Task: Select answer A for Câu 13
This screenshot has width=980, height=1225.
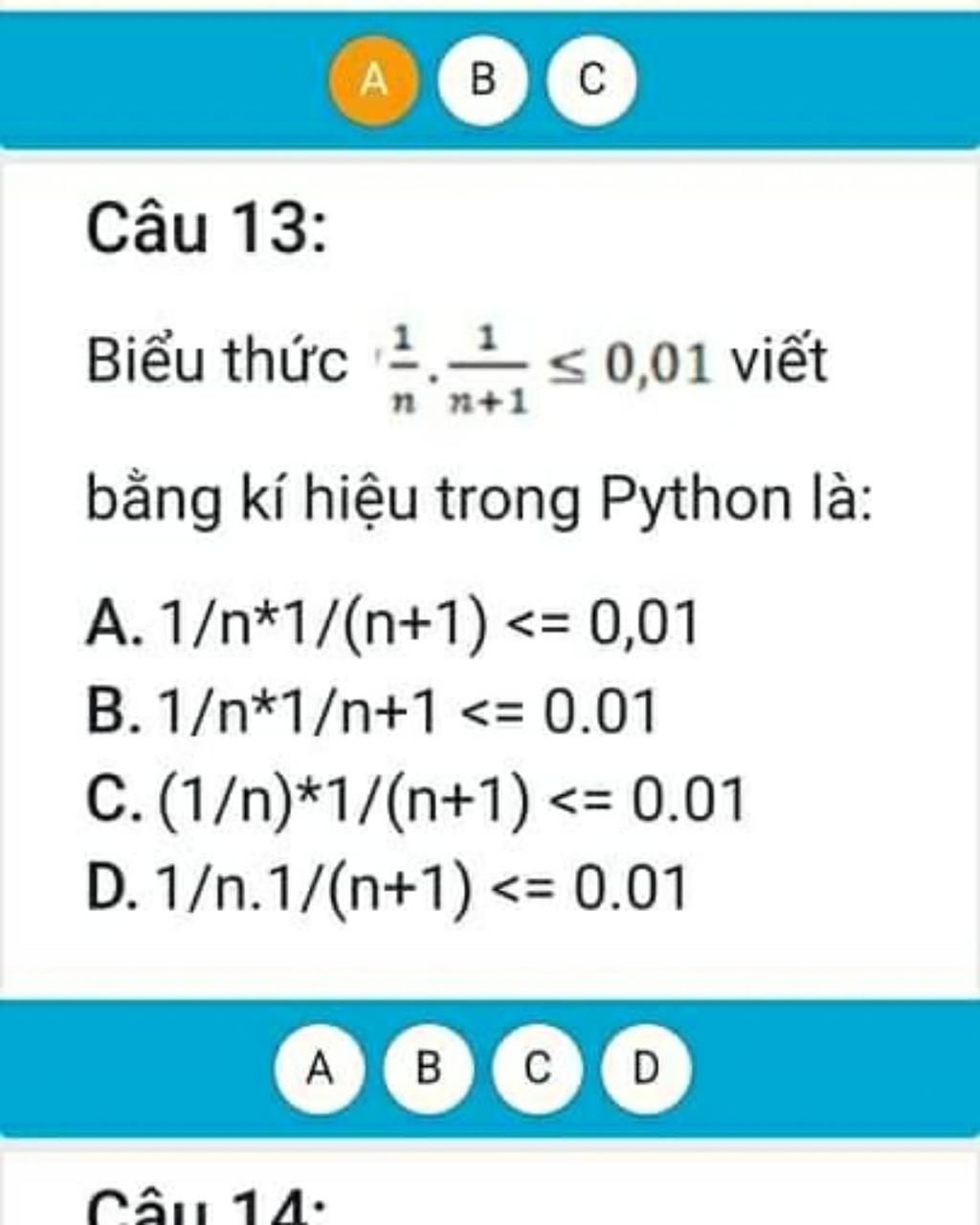Action: pyautogui.click(x=321, y=1067)
